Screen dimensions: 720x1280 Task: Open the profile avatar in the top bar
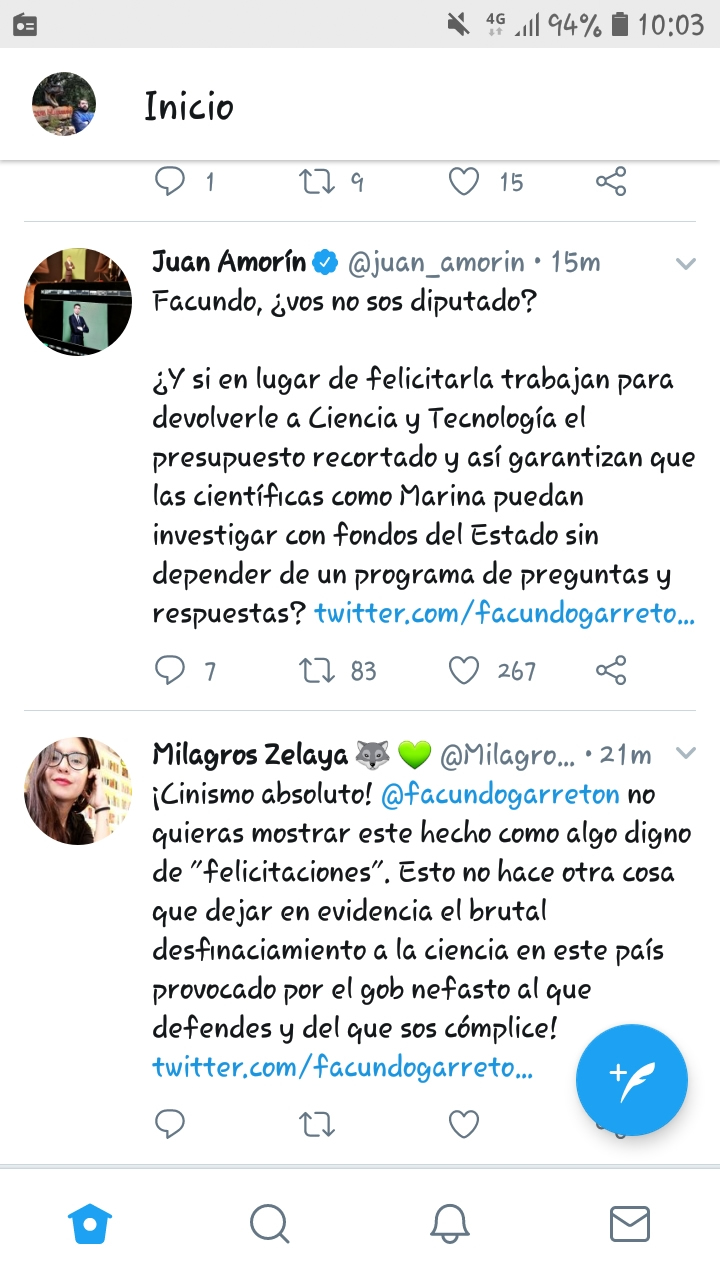[64, 104]
